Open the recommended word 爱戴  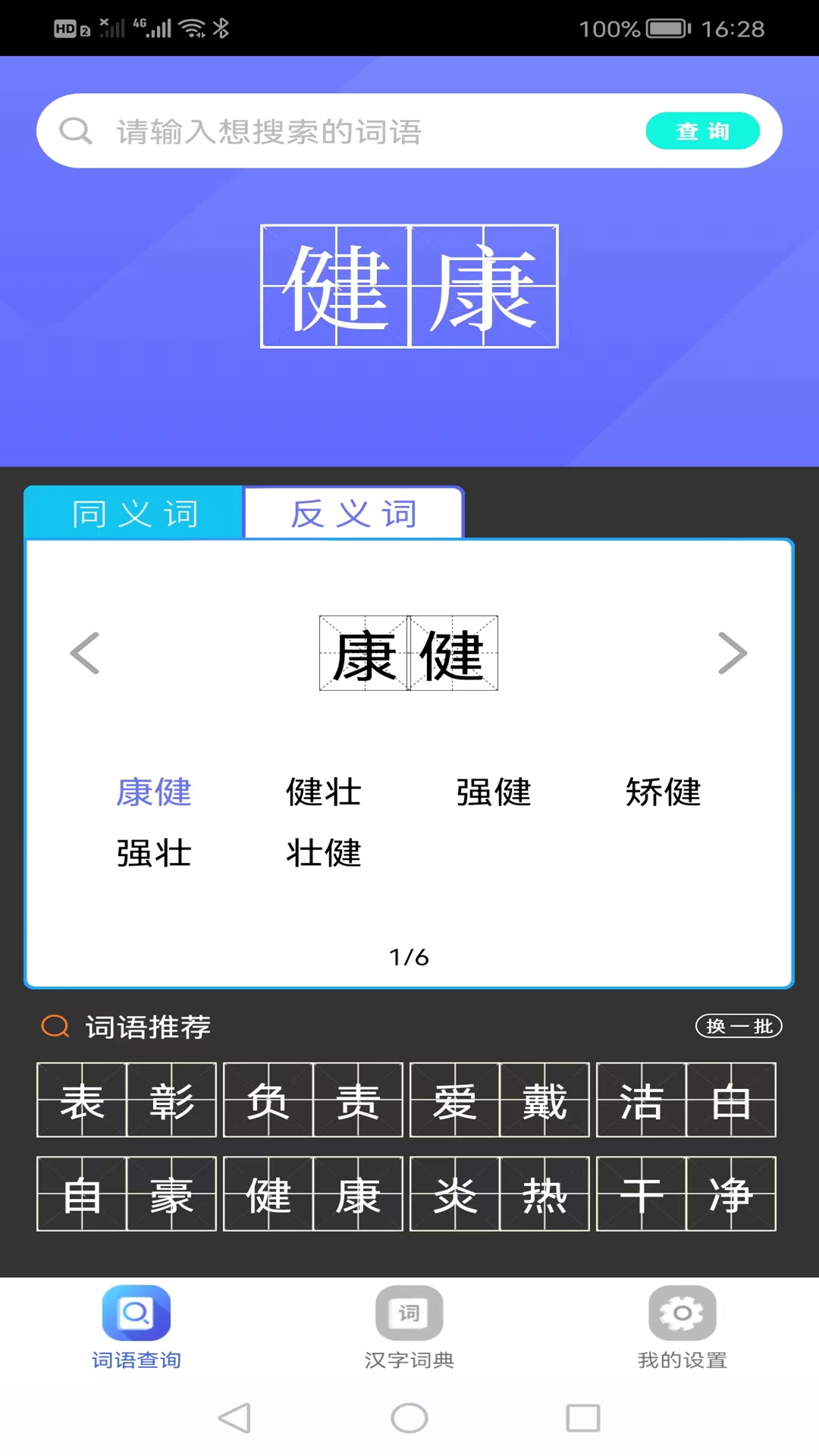tap(500, 1100)
